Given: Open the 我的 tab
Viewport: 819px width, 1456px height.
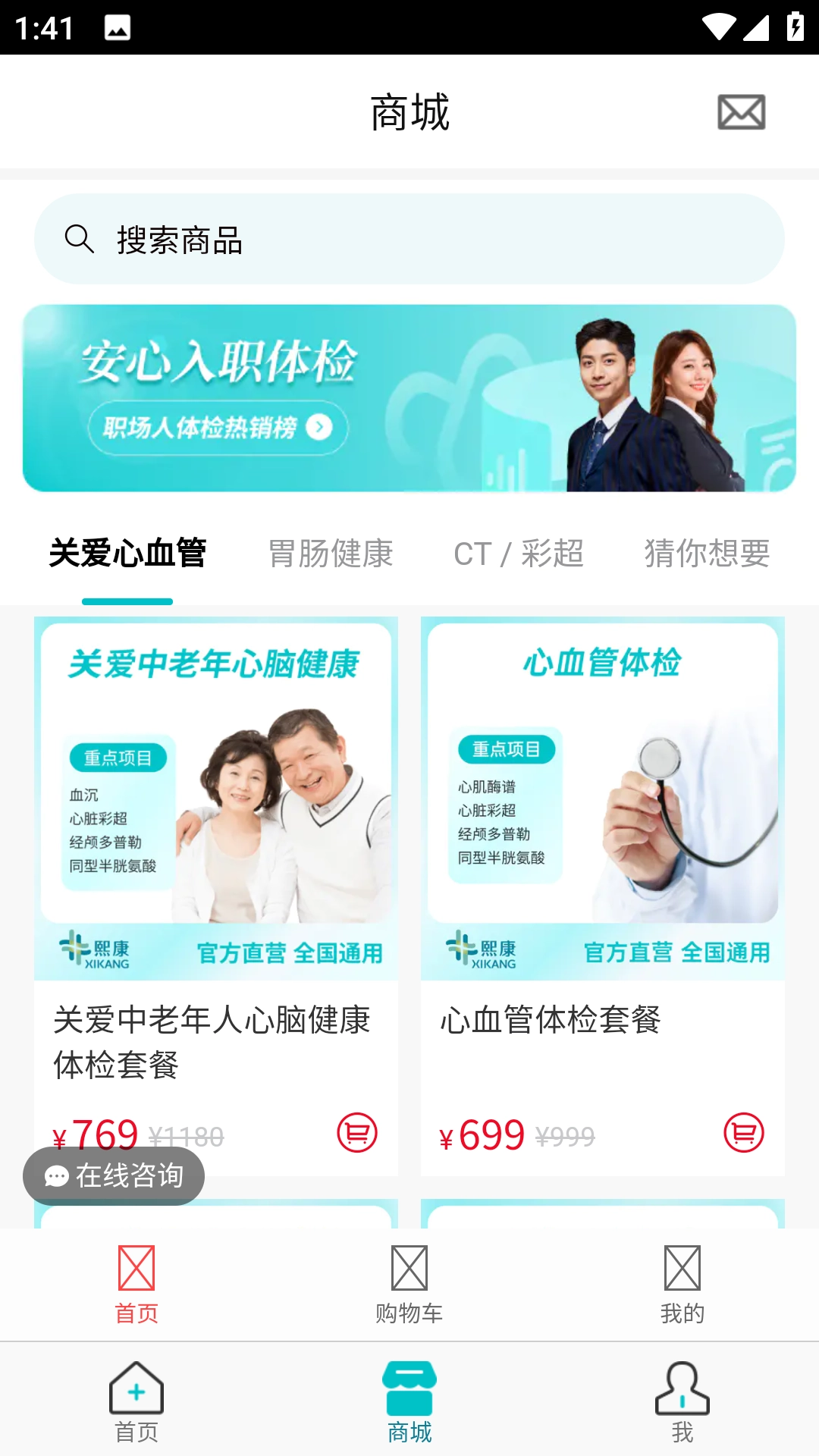Looking at the screenshot, I should tap(682, 1284).
